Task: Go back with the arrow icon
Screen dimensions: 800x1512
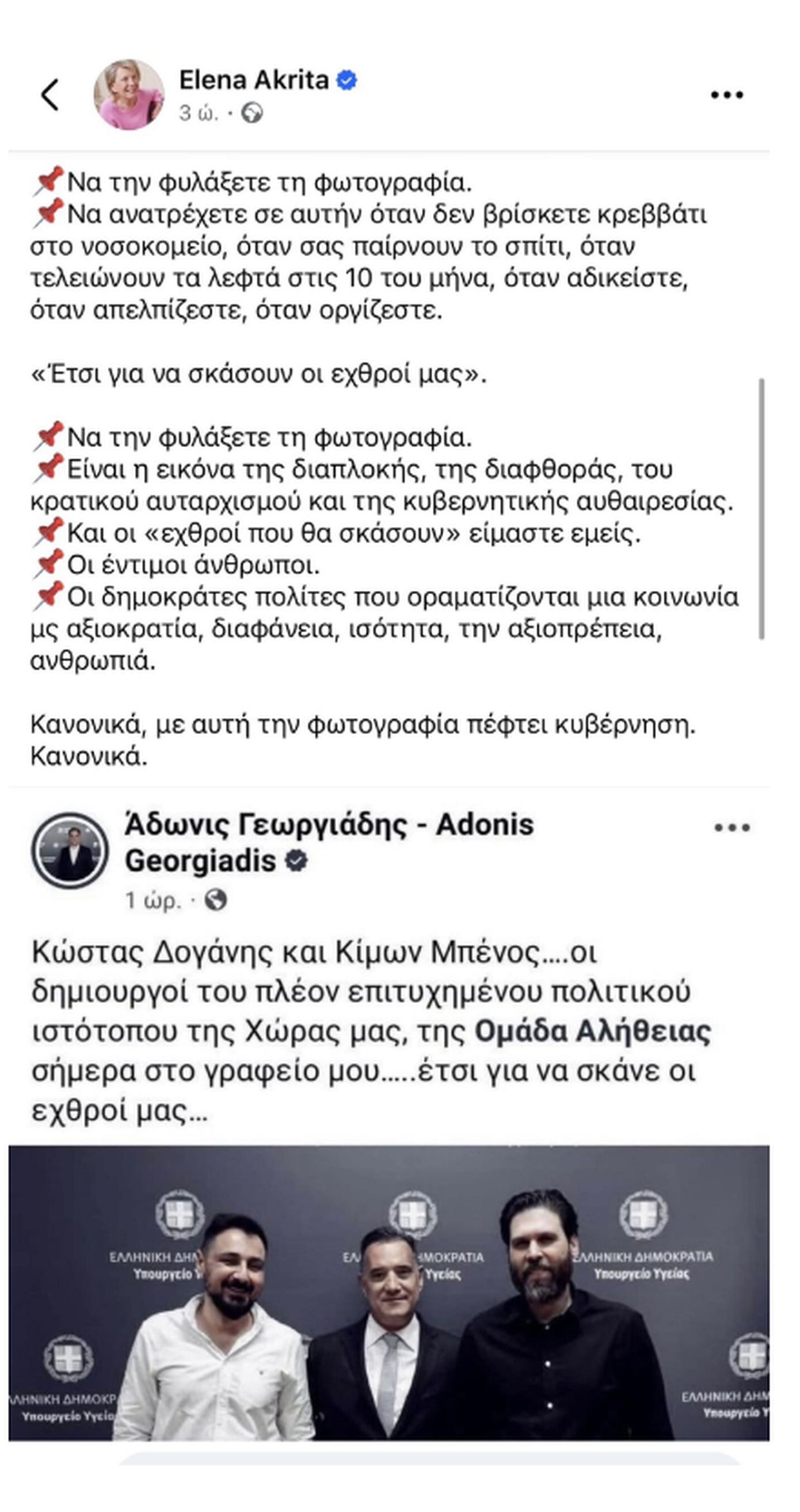Action: (x=51, y=94)
